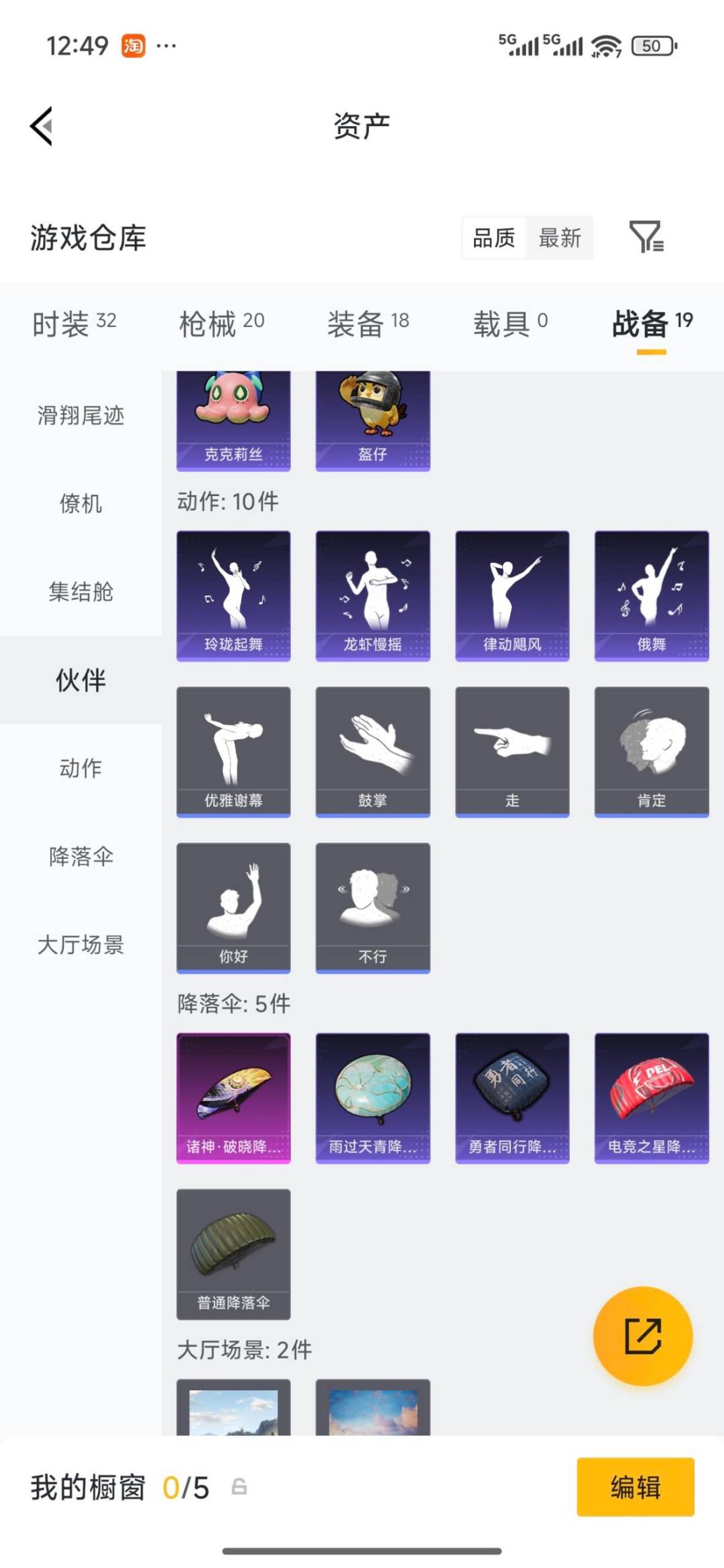
Task: Open the 滑翔尾迹 sidebar link
Action: click(x=80, y=416)
